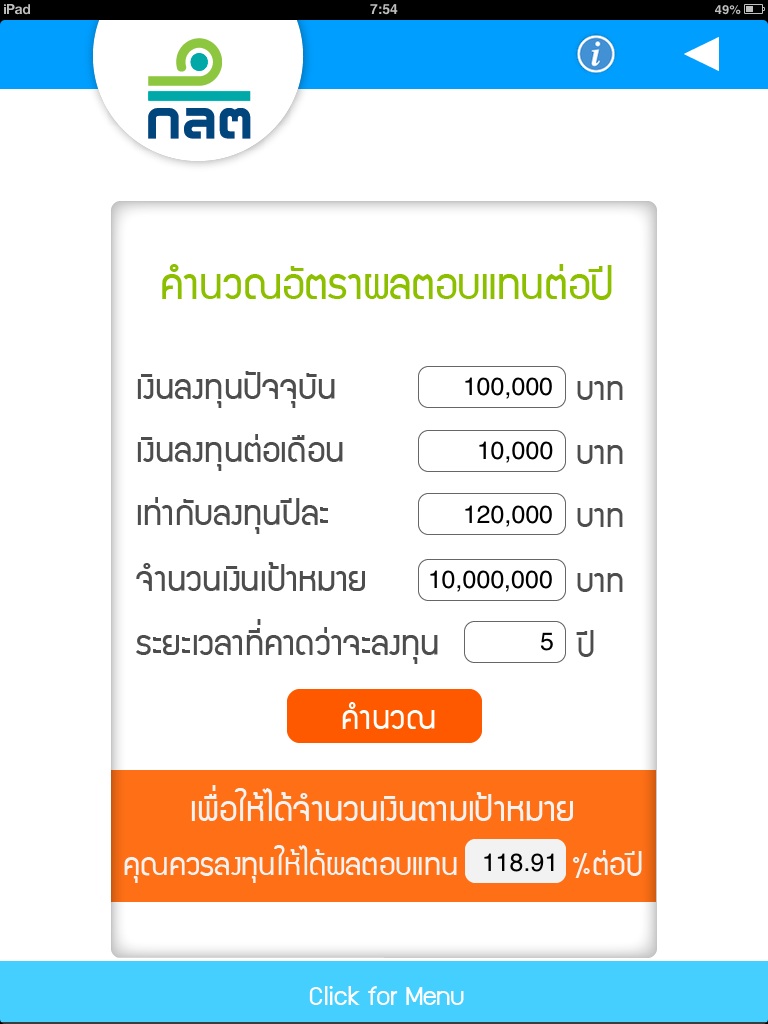The width and height of the screenshot is (768, 1024).
Task: Open the info icon in the header
Action: pyautogui.click(x=595, y=54)
